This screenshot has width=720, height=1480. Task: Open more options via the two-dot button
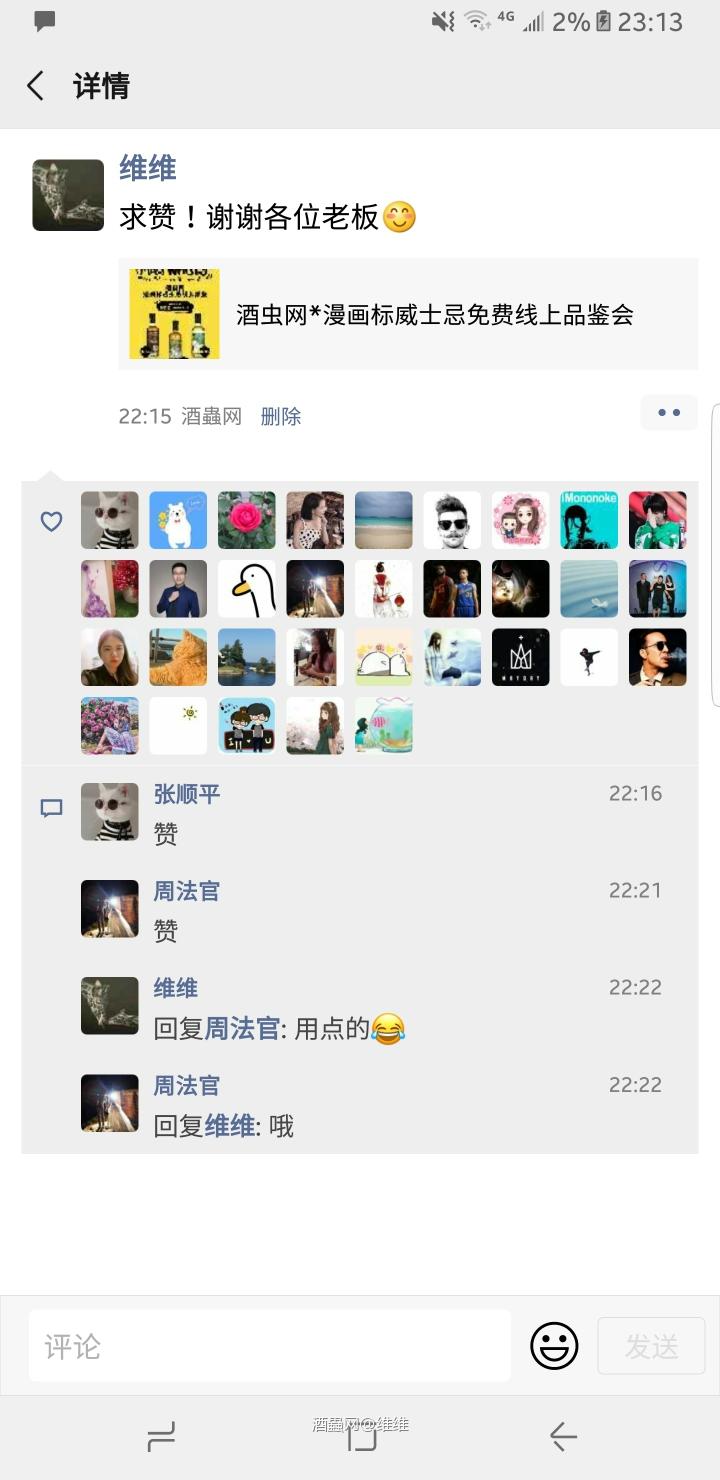668,412
